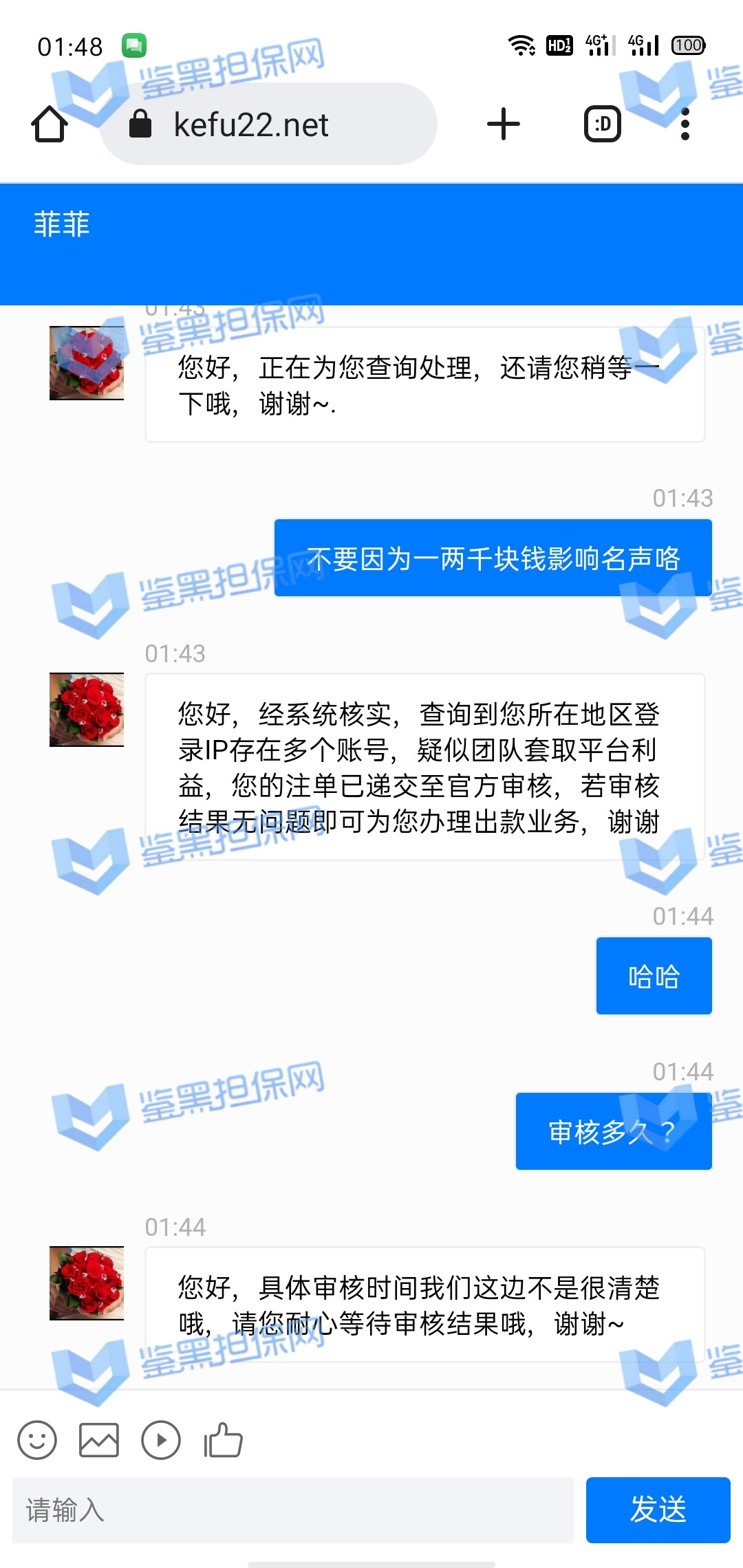Open a new browser tab
Viewport: 743px width, 1568px height.
click(x=503, y=124)
